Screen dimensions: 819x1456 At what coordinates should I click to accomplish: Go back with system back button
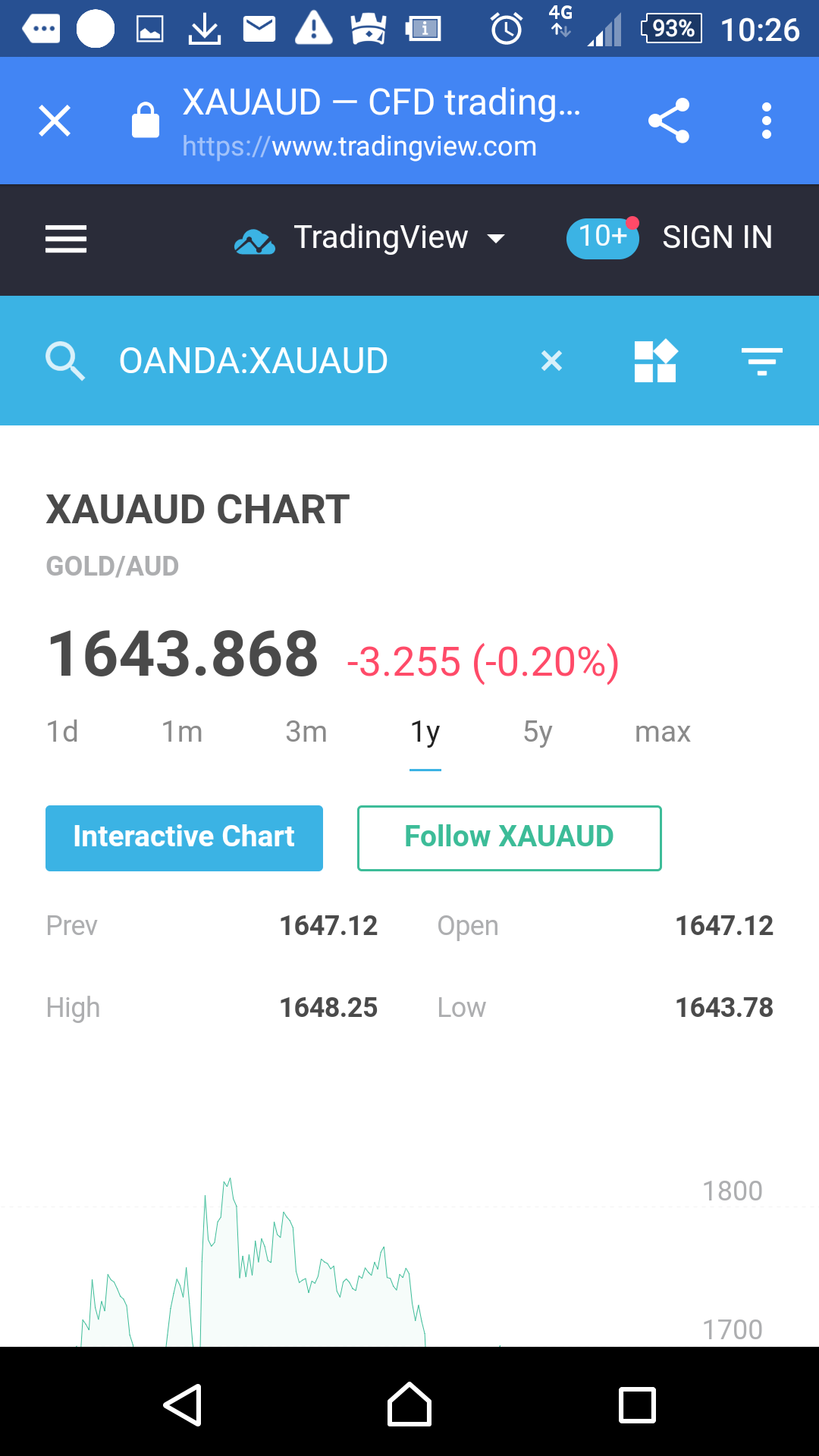click(183, 1404)
